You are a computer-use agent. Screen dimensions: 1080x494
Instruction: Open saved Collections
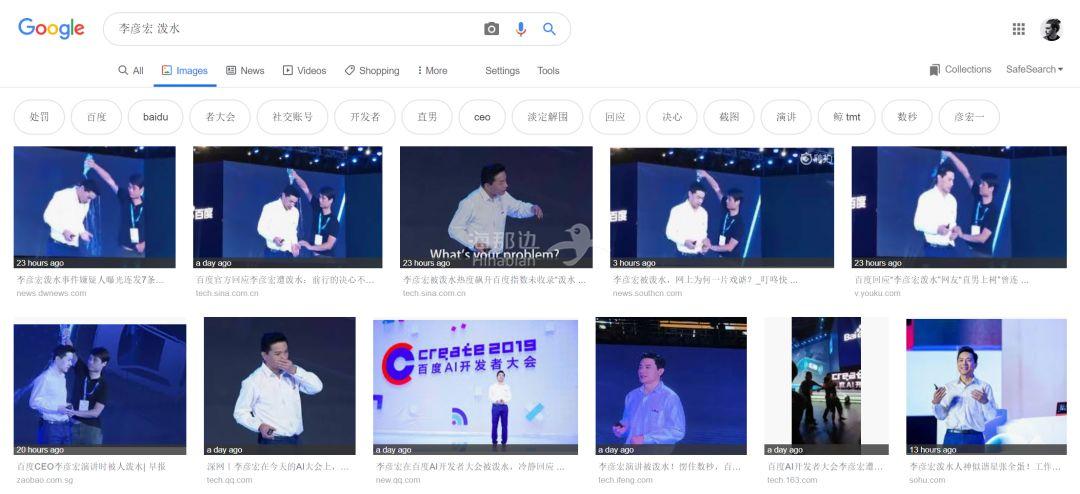(960, 69)
